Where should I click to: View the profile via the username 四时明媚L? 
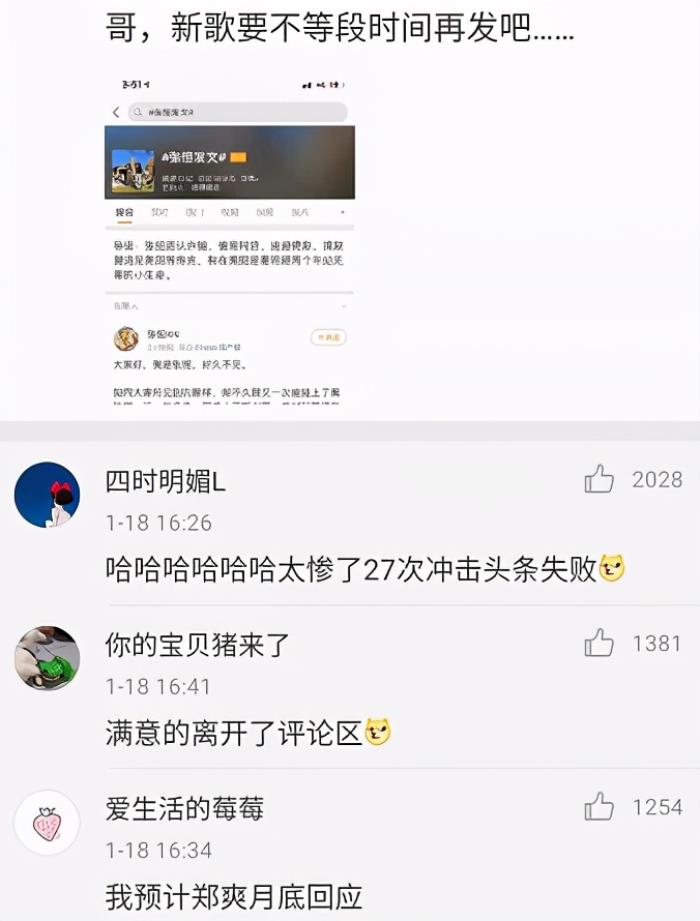point(165,481)
